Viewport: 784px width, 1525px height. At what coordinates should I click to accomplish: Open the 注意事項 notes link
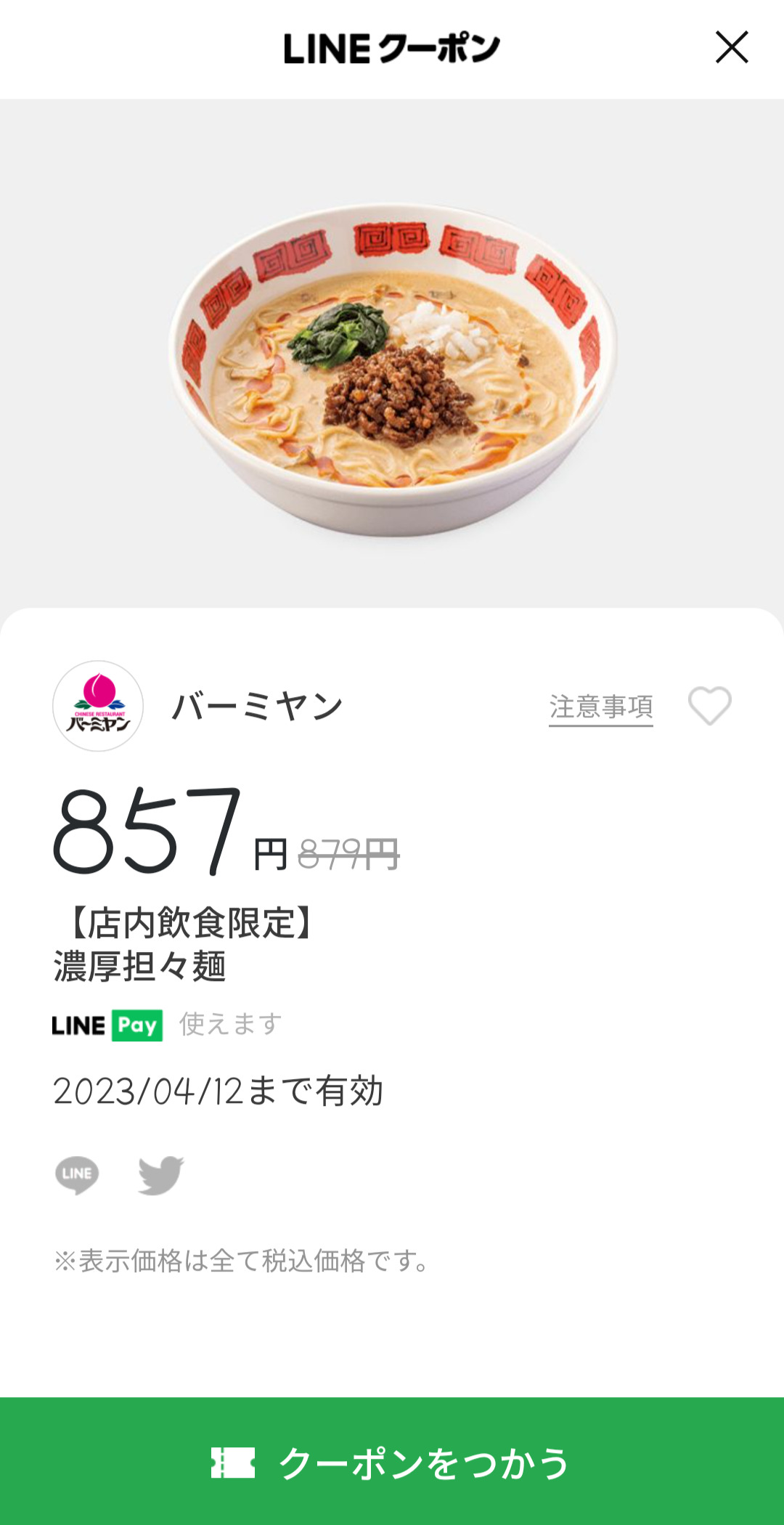[600, 707]
